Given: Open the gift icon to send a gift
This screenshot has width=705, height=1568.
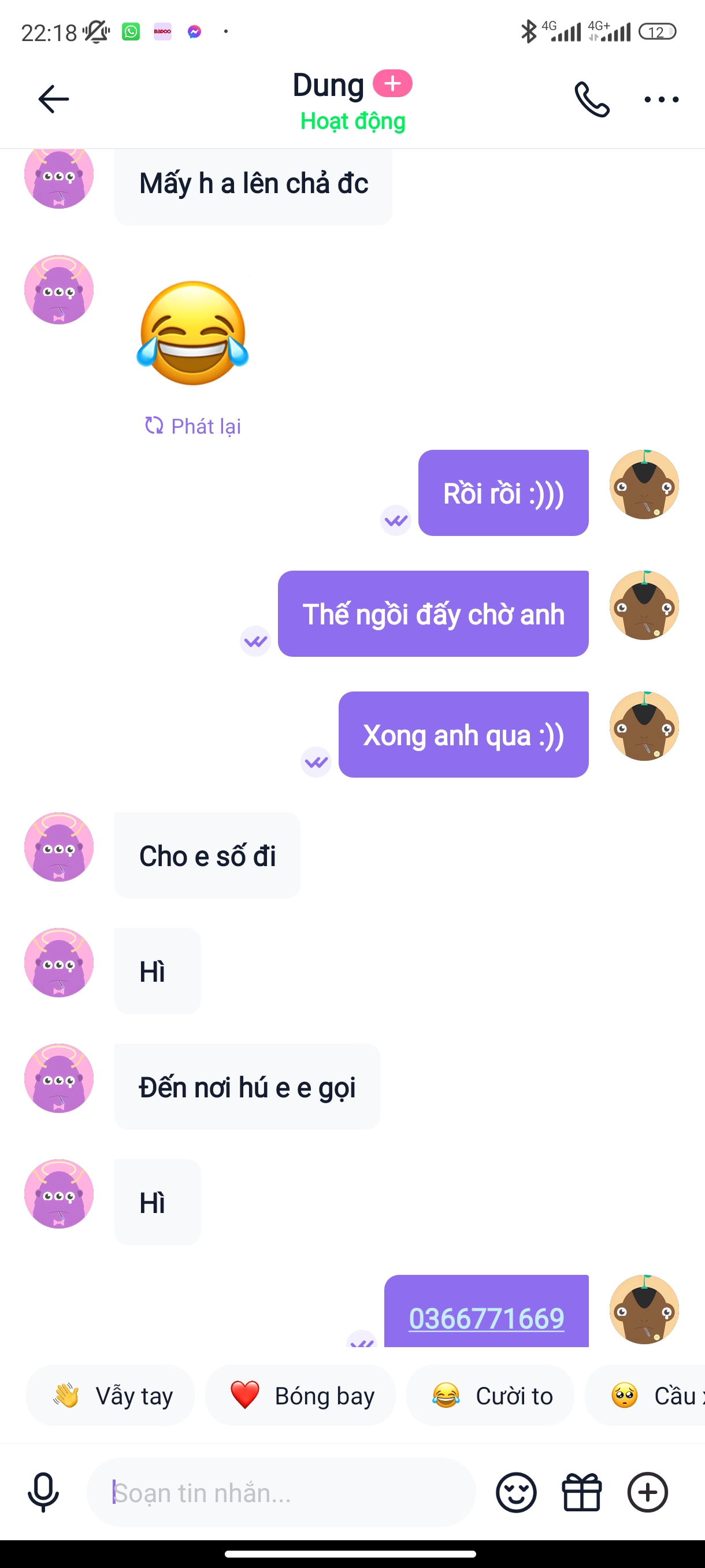Looking at the screenshot, I should point(581,1492).
